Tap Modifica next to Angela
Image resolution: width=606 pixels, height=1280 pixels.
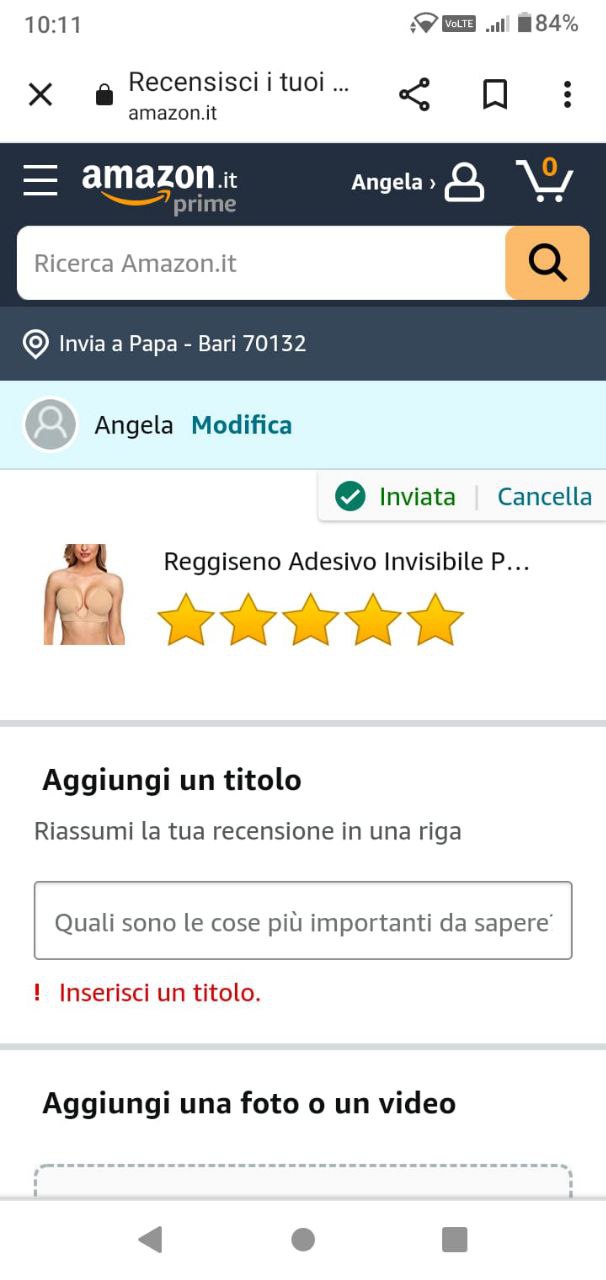click(x=241, y=425)
